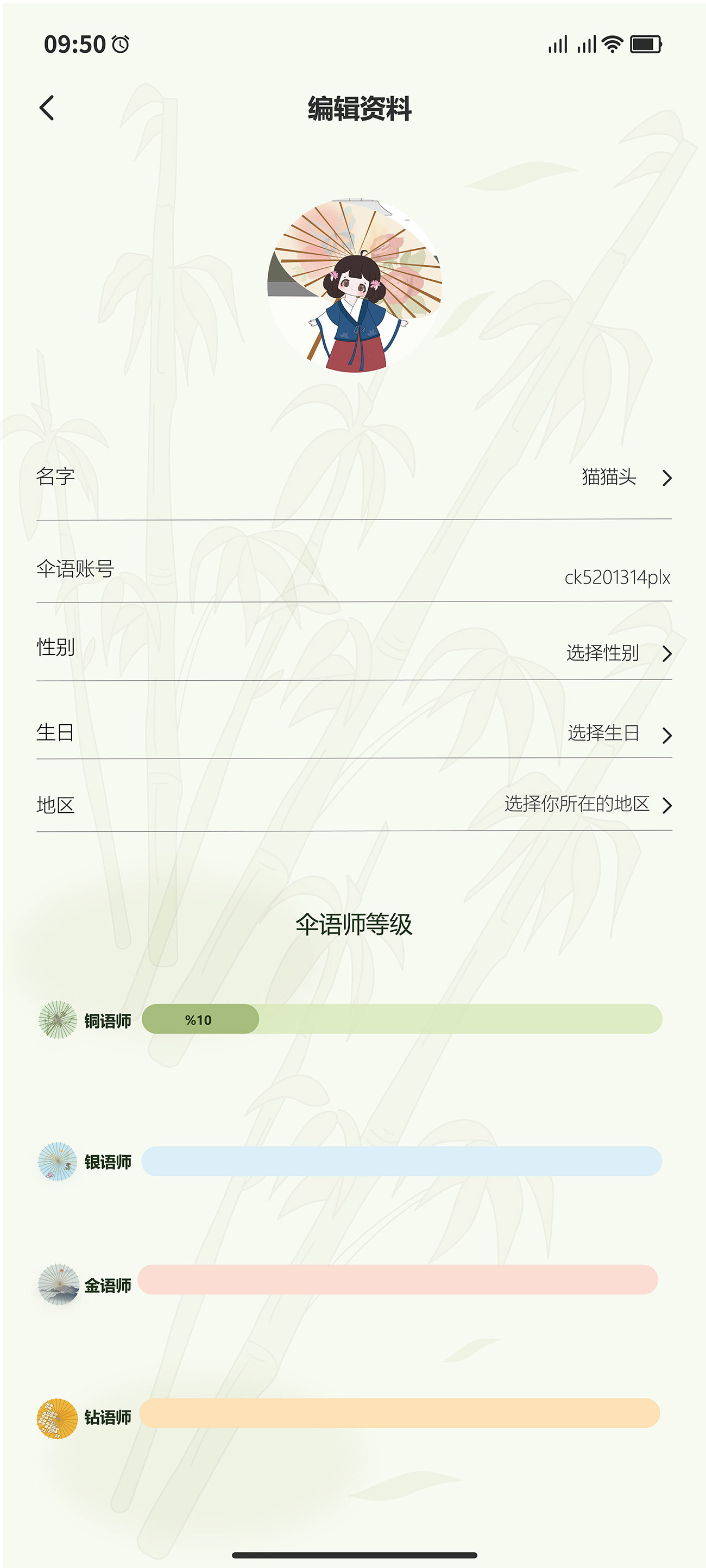706x1568 pixels.
Task: Go back from the 编辑资料 screen
Action: tap(47, 108)
